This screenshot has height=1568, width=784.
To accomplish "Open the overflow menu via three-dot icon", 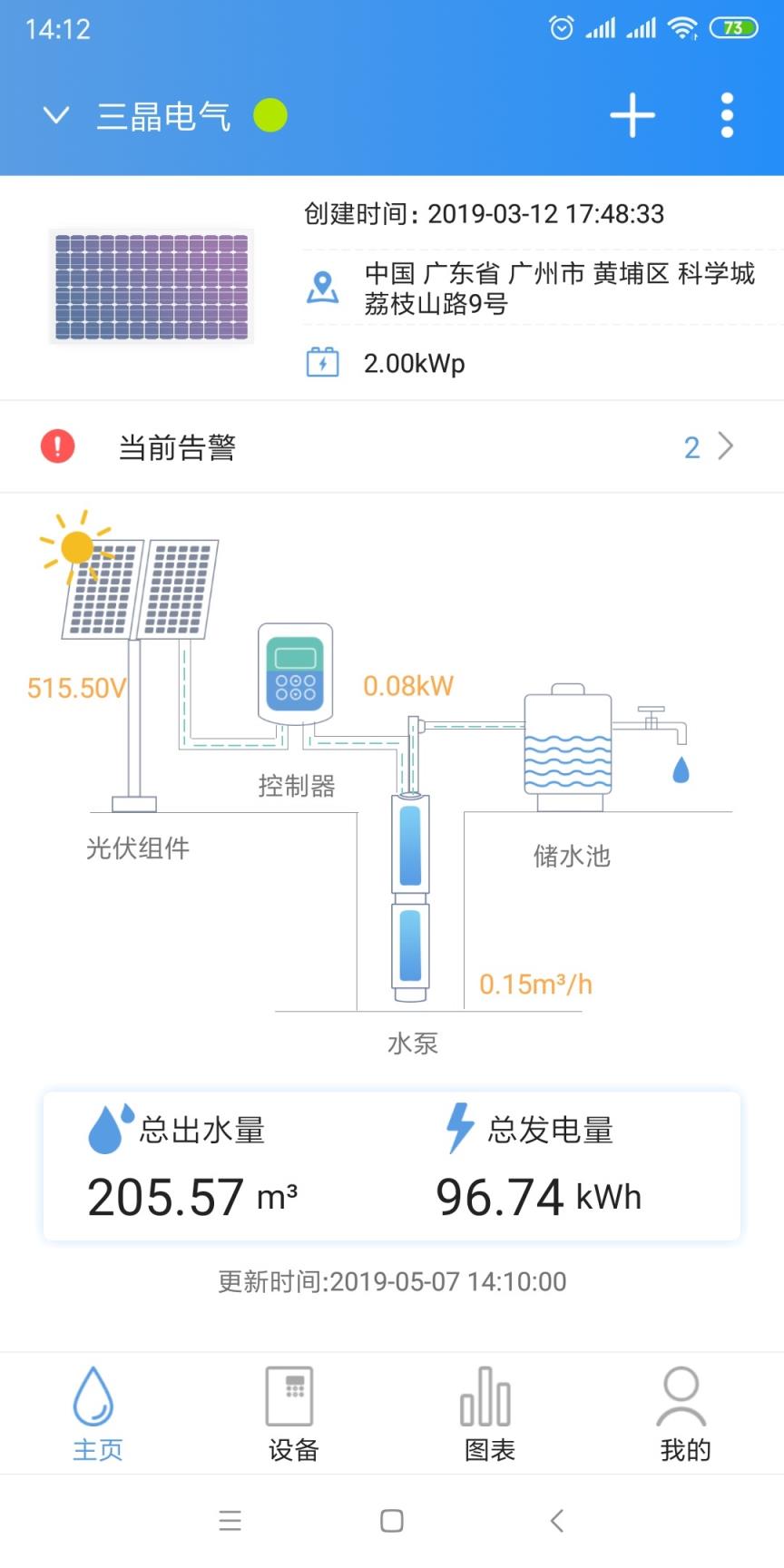I will coord(726,115).
